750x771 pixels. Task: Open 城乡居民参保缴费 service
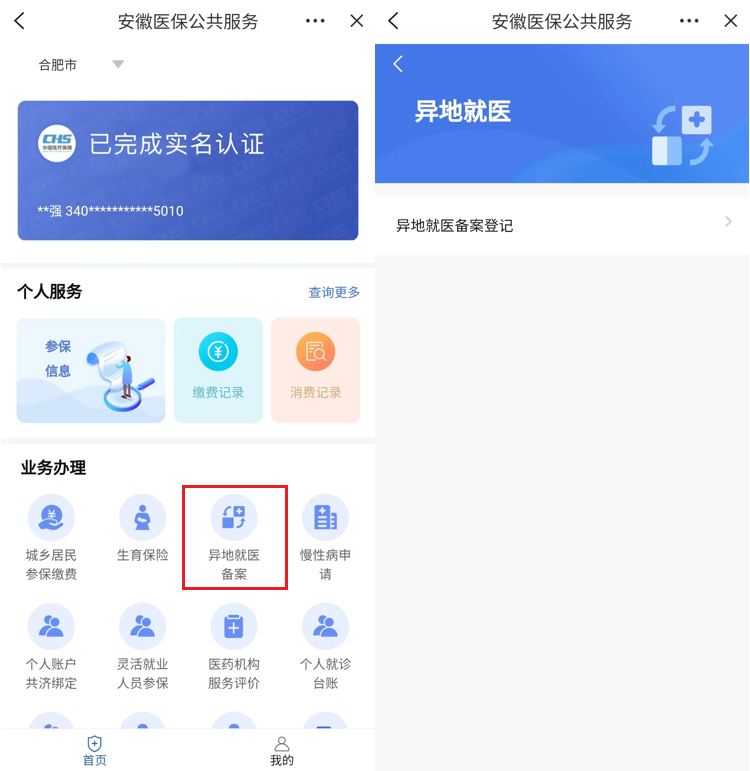pyautogui.click(x=51, y=538)
